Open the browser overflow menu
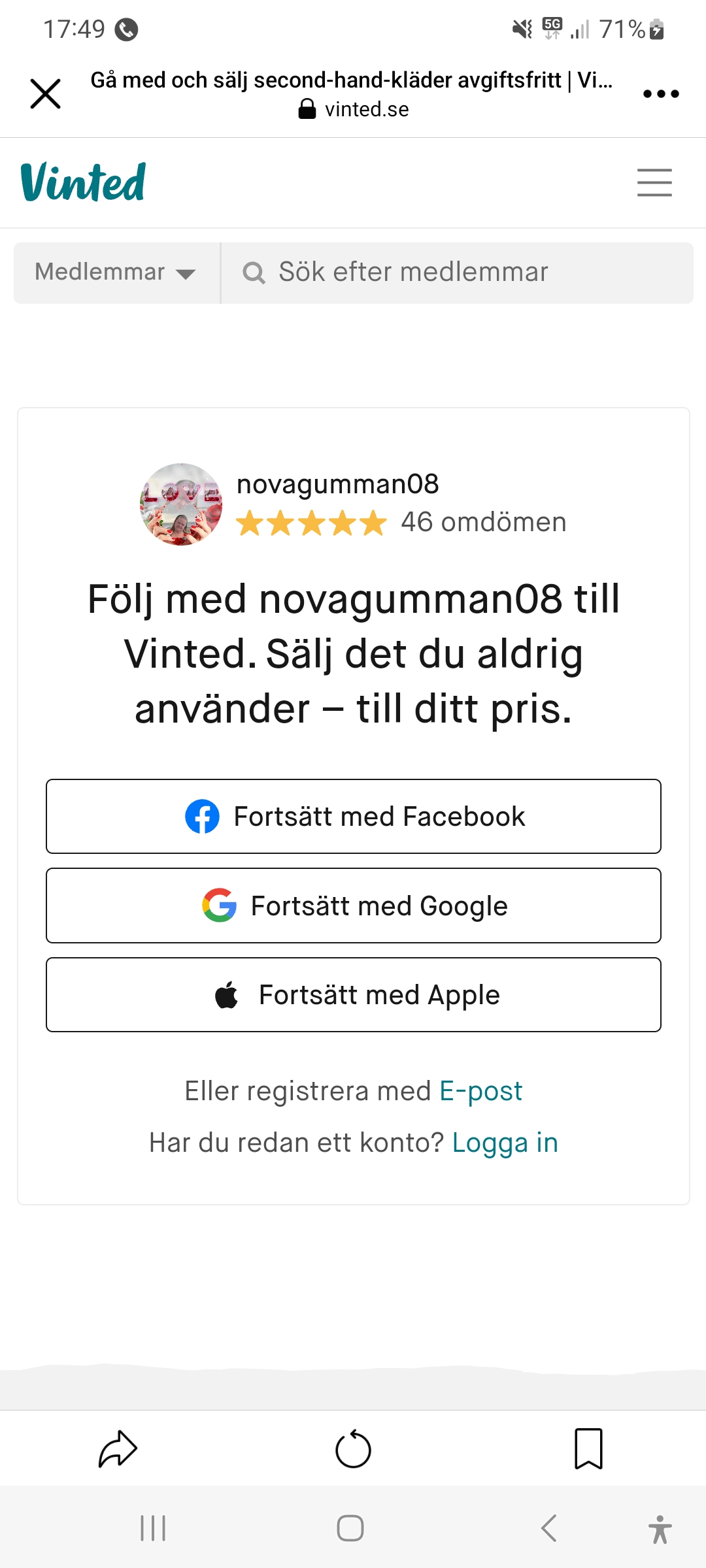The image size is (706, 1568). (x=661, y=93)
